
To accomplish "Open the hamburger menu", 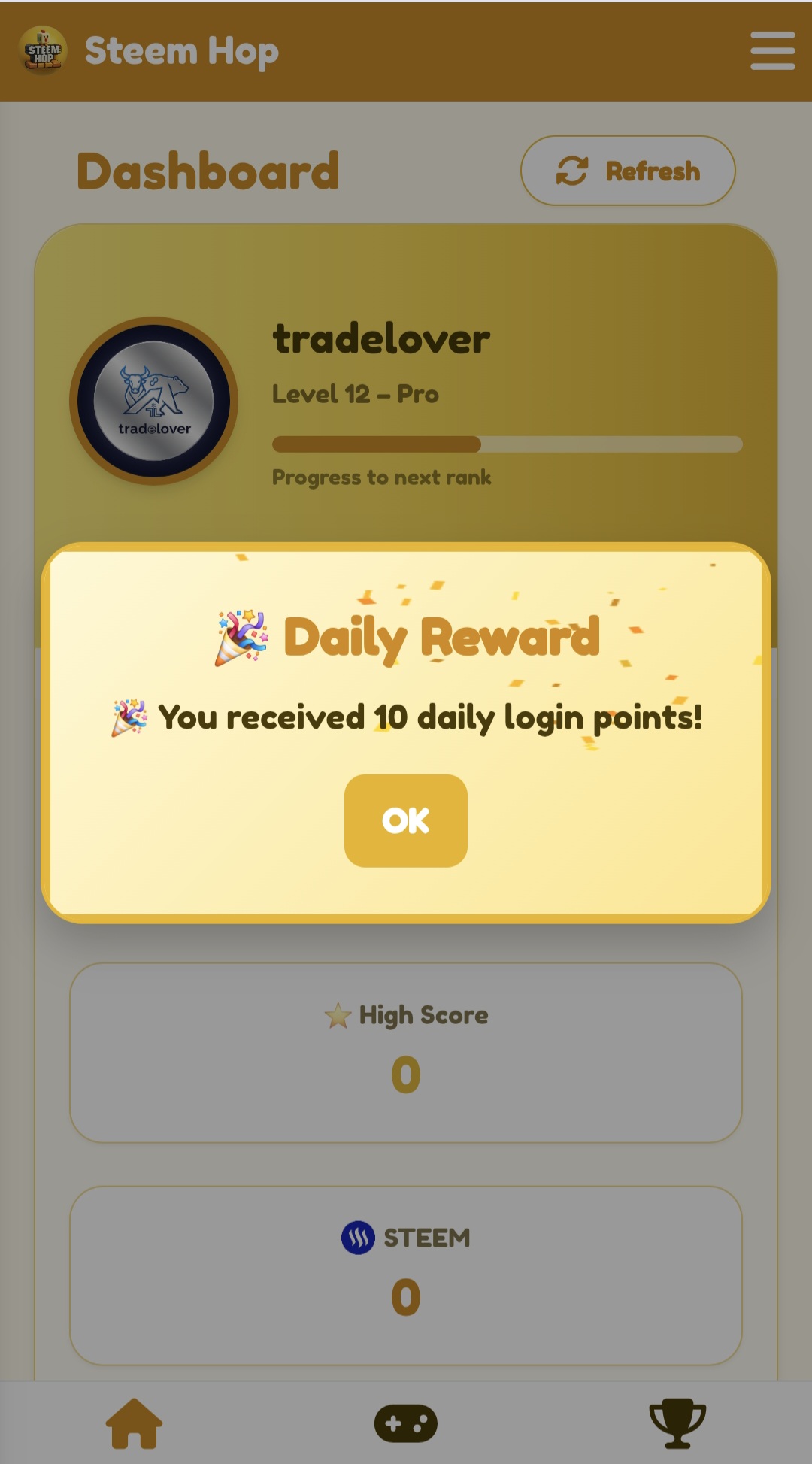I will [x=772, y=51].
